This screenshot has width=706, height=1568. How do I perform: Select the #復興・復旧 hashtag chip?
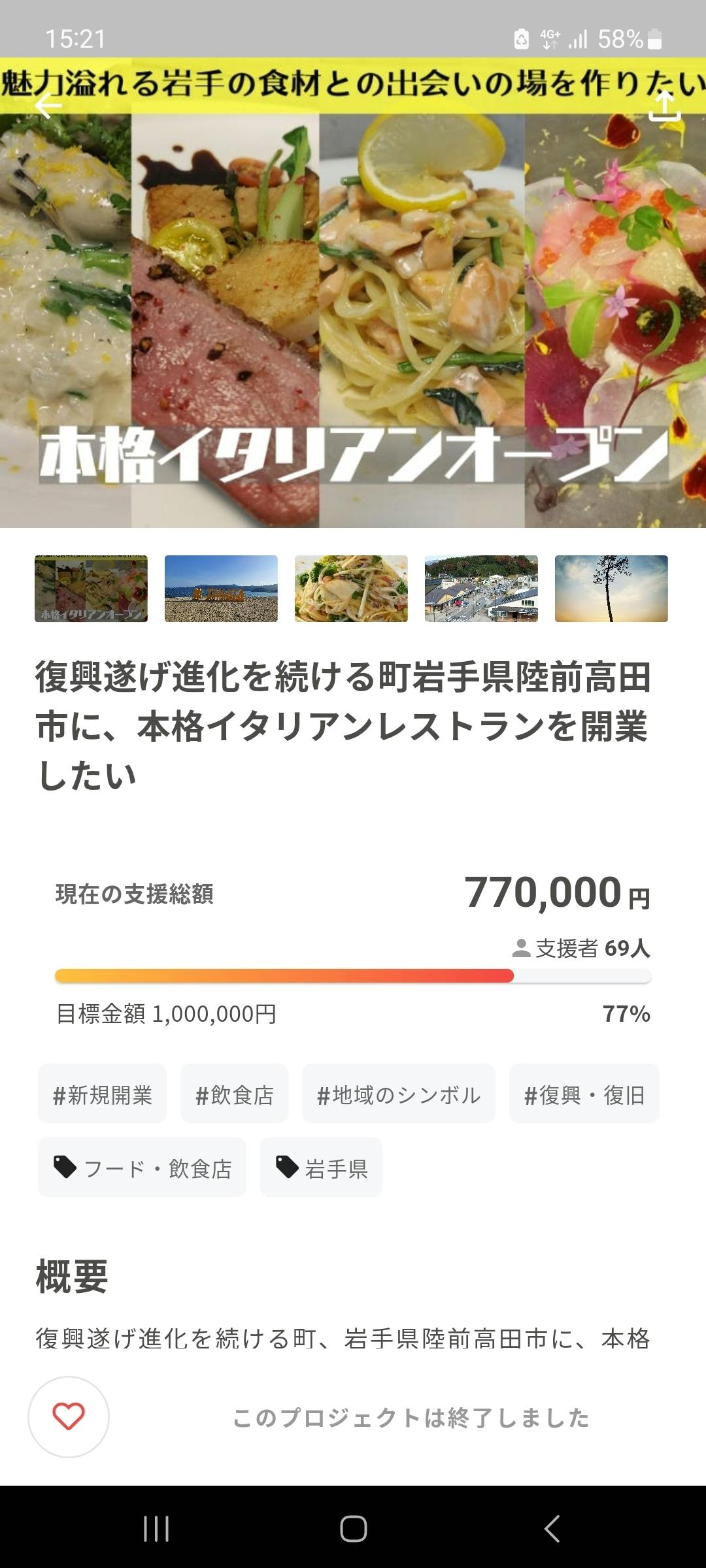pos(584,1094)
